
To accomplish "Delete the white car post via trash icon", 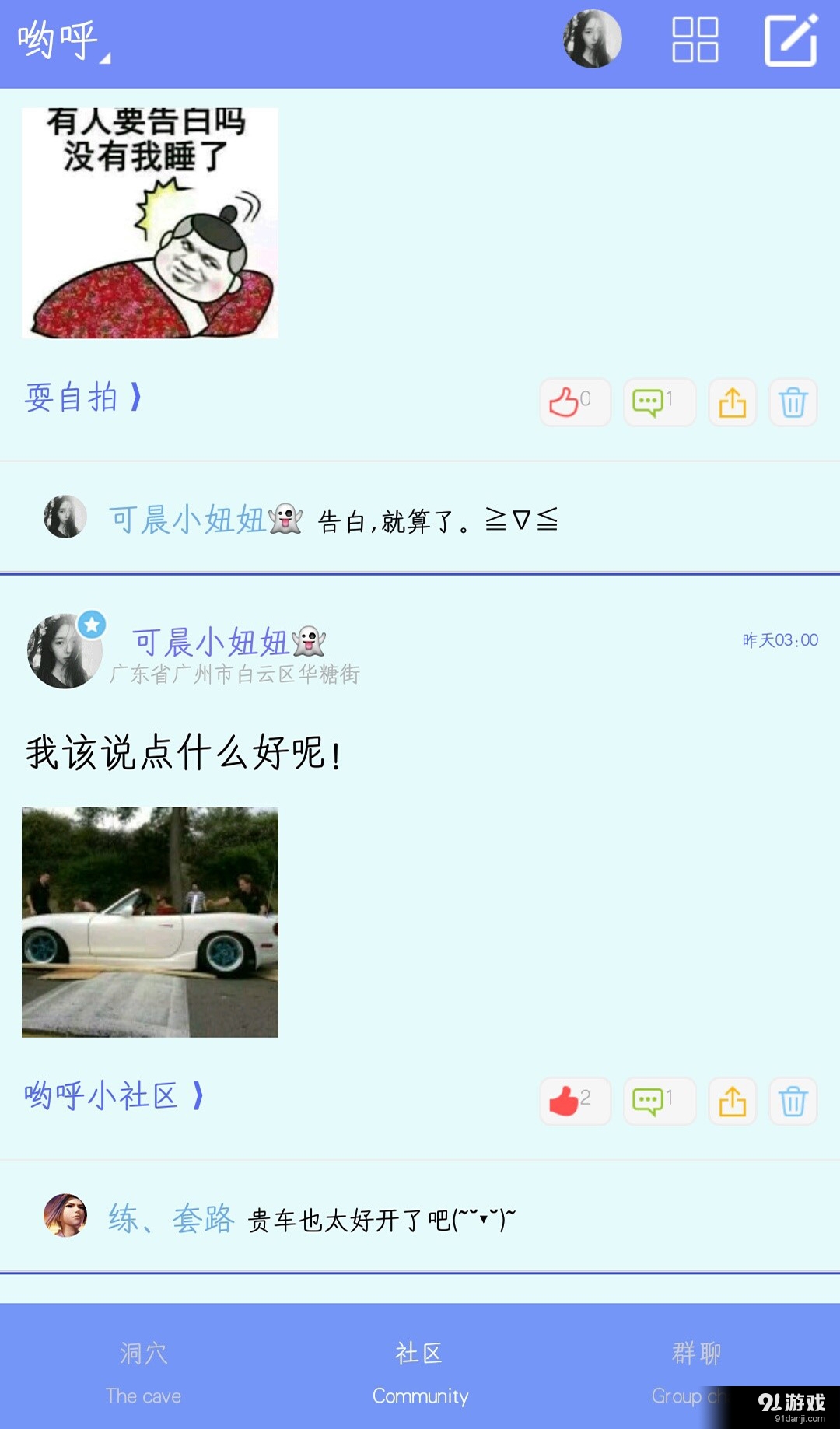I will (793, 1101).
